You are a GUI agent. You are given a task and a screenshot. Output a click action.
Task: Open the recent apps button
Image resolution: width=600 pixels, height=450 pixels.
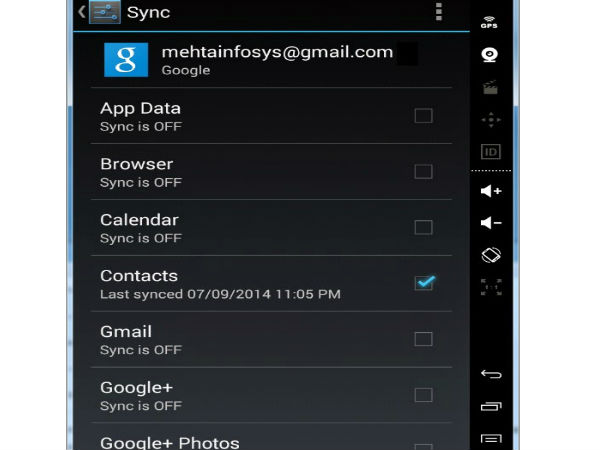coord(490,407)
